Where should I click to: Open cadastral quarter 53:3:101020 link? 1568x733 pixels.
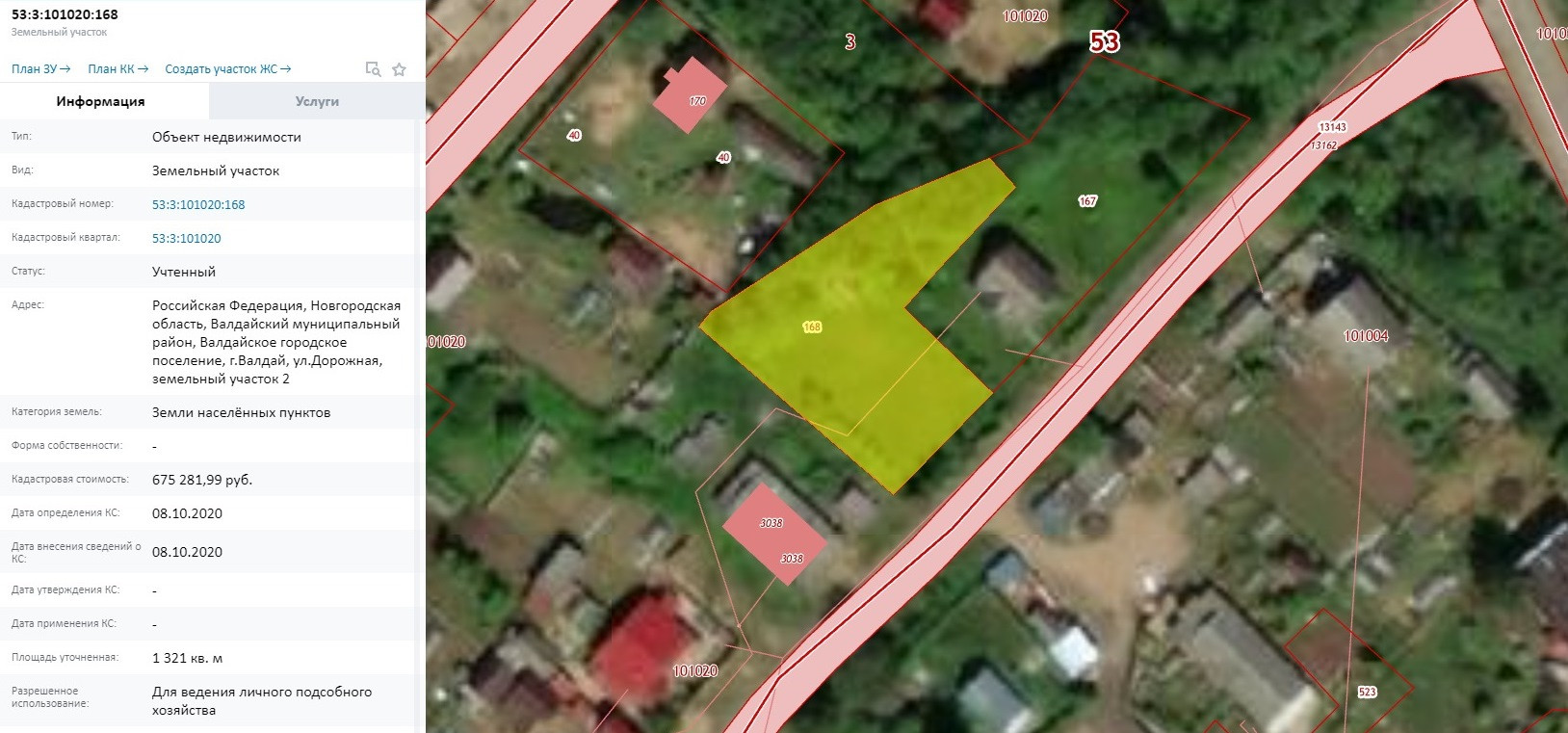click(187, 238)
